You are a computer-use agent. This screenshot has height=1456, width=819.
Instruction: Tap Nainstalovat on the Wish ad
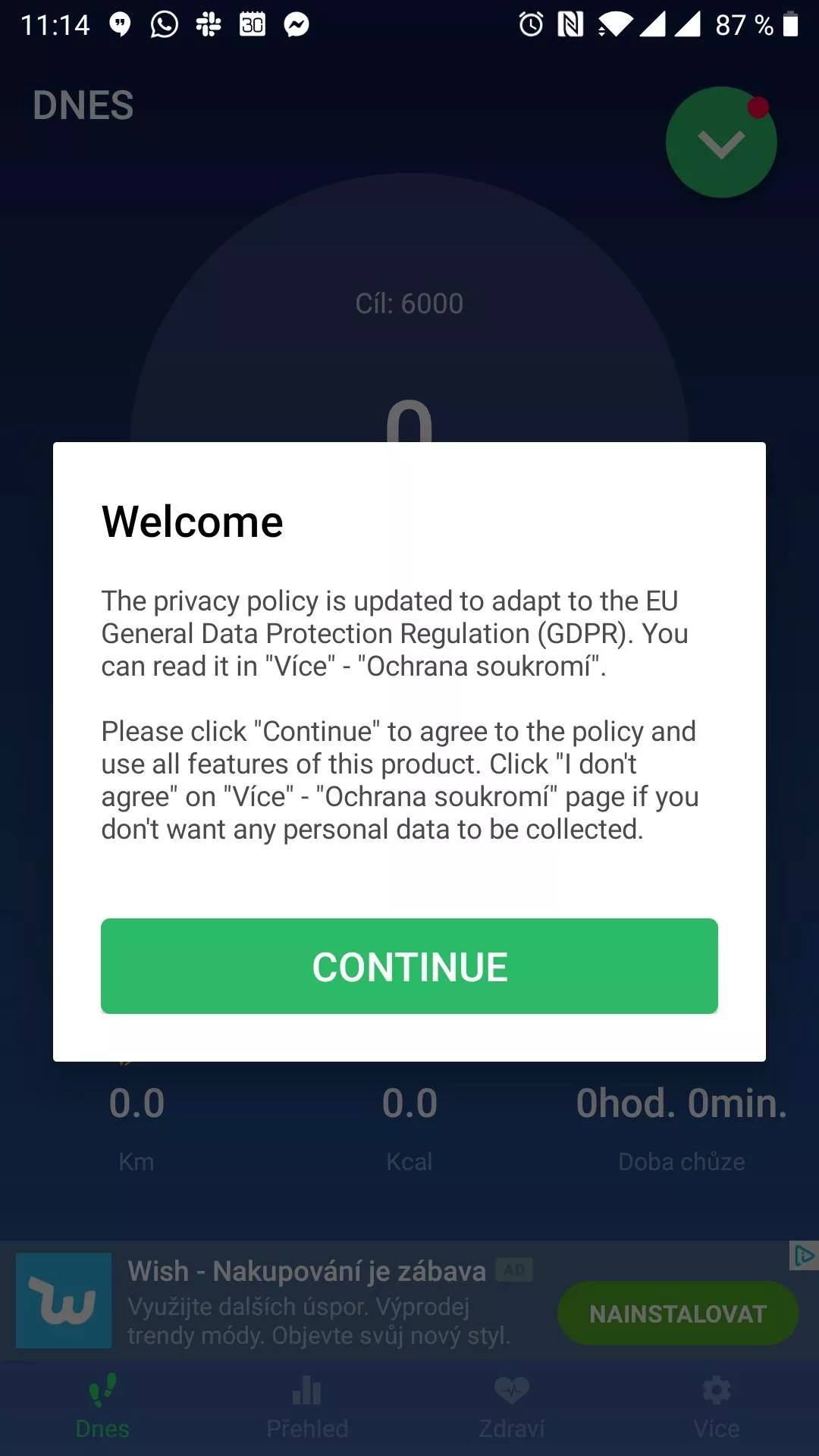coord(678,1313)
